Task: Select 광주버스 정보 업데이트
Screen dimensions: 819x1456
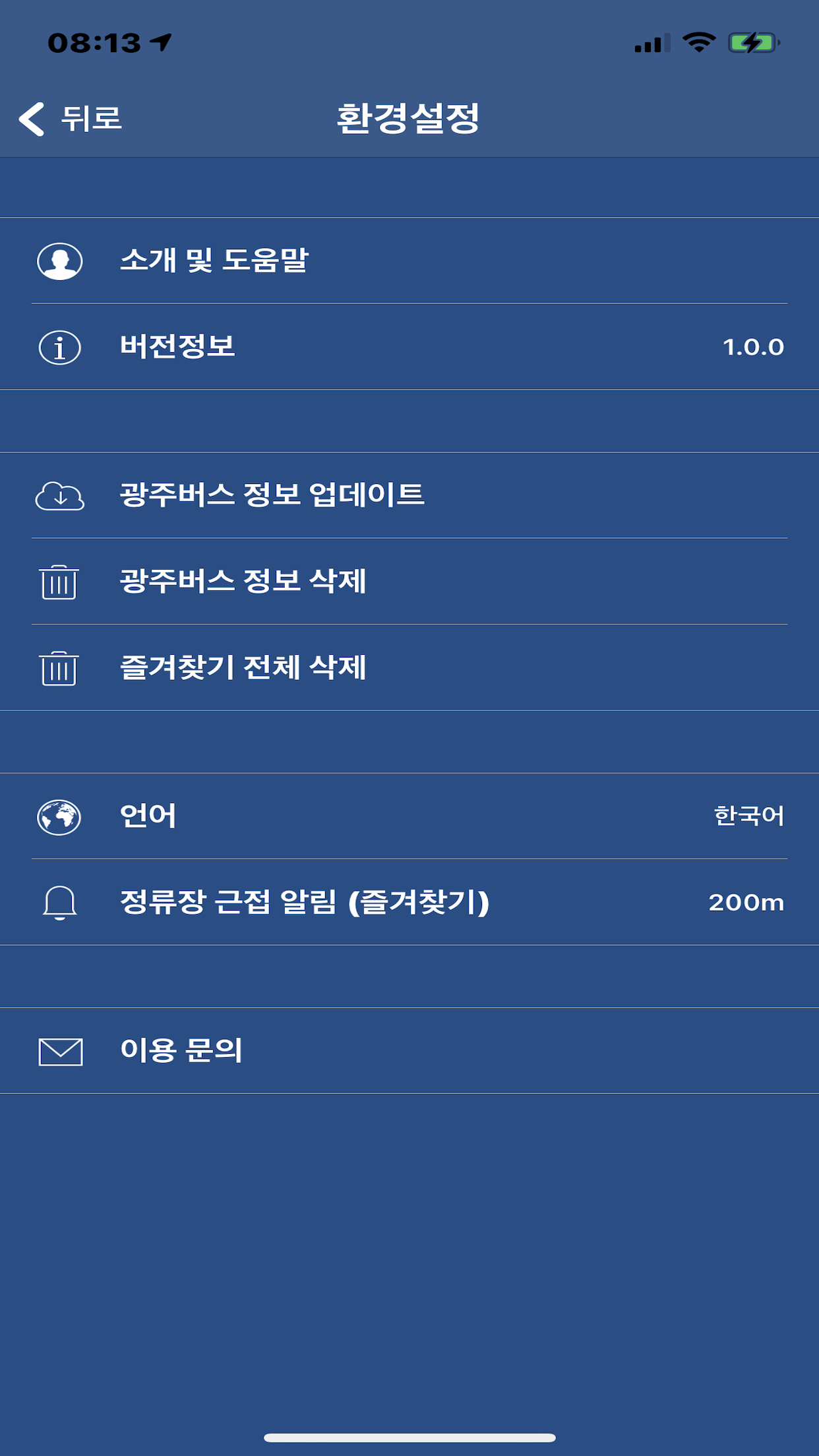Action: point(409,495)
